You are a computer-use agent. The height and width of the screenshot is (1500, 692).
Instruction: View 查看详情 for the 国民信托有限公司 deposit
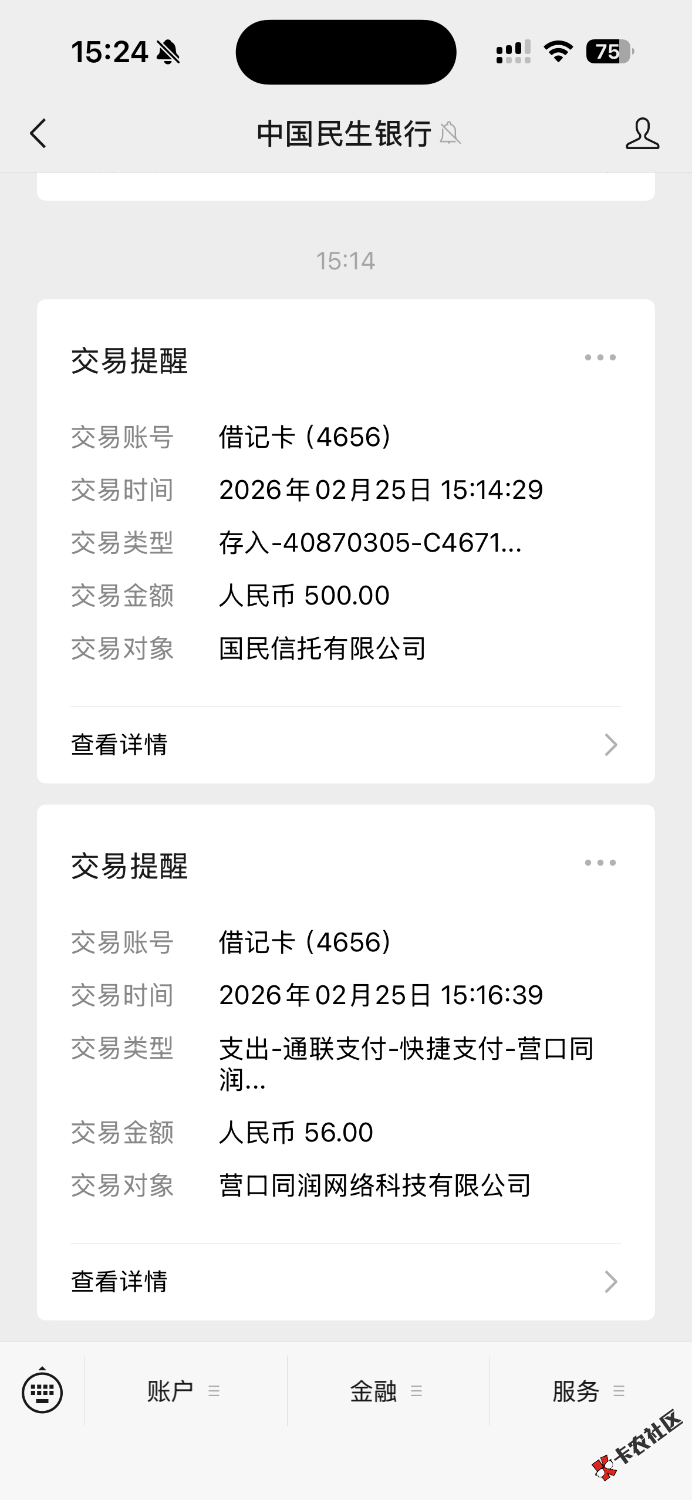345,745
